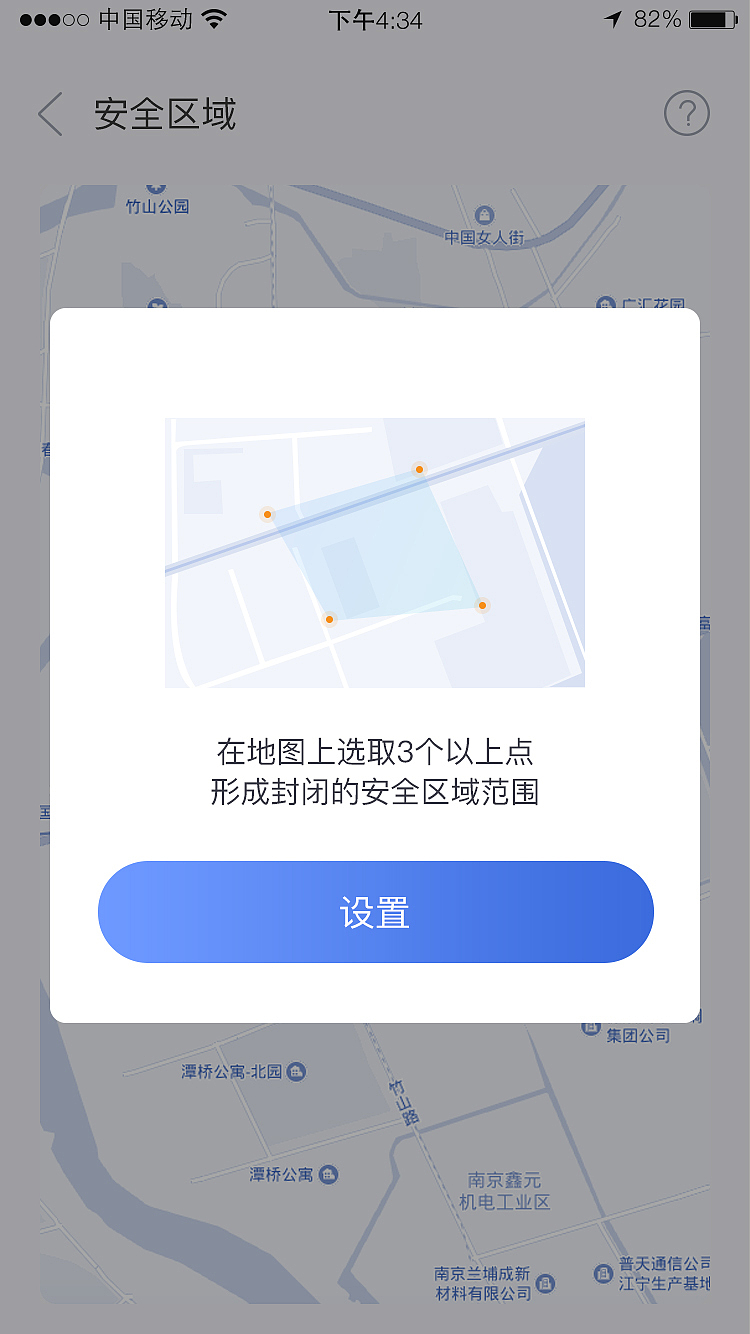The width and height of the screenshot is (750, 1334).
Task: Tap the 安全区域 title text
Action: coord(164,113)
